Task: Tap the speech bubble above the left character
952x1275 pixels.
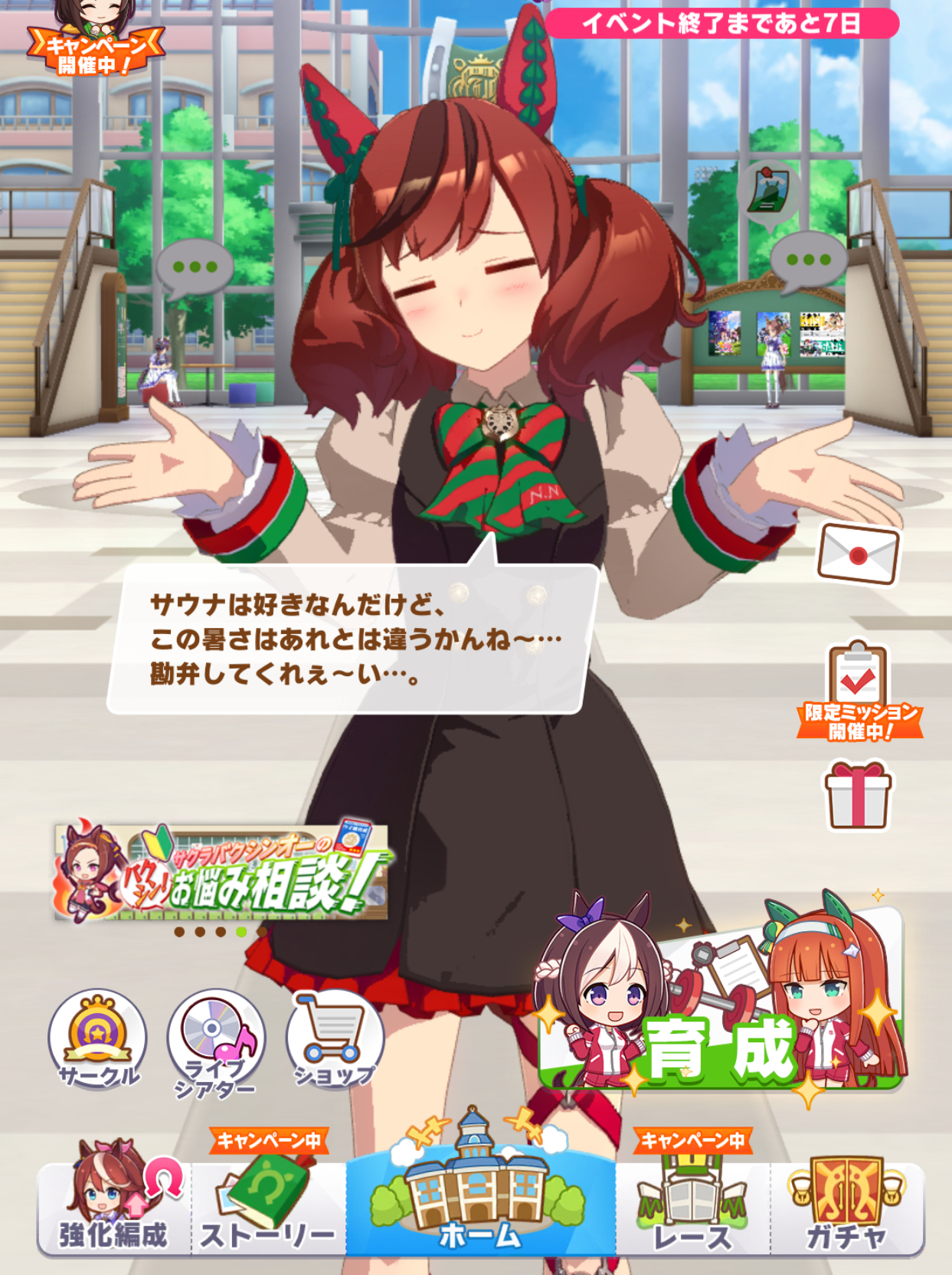Action: pos(194,268)
